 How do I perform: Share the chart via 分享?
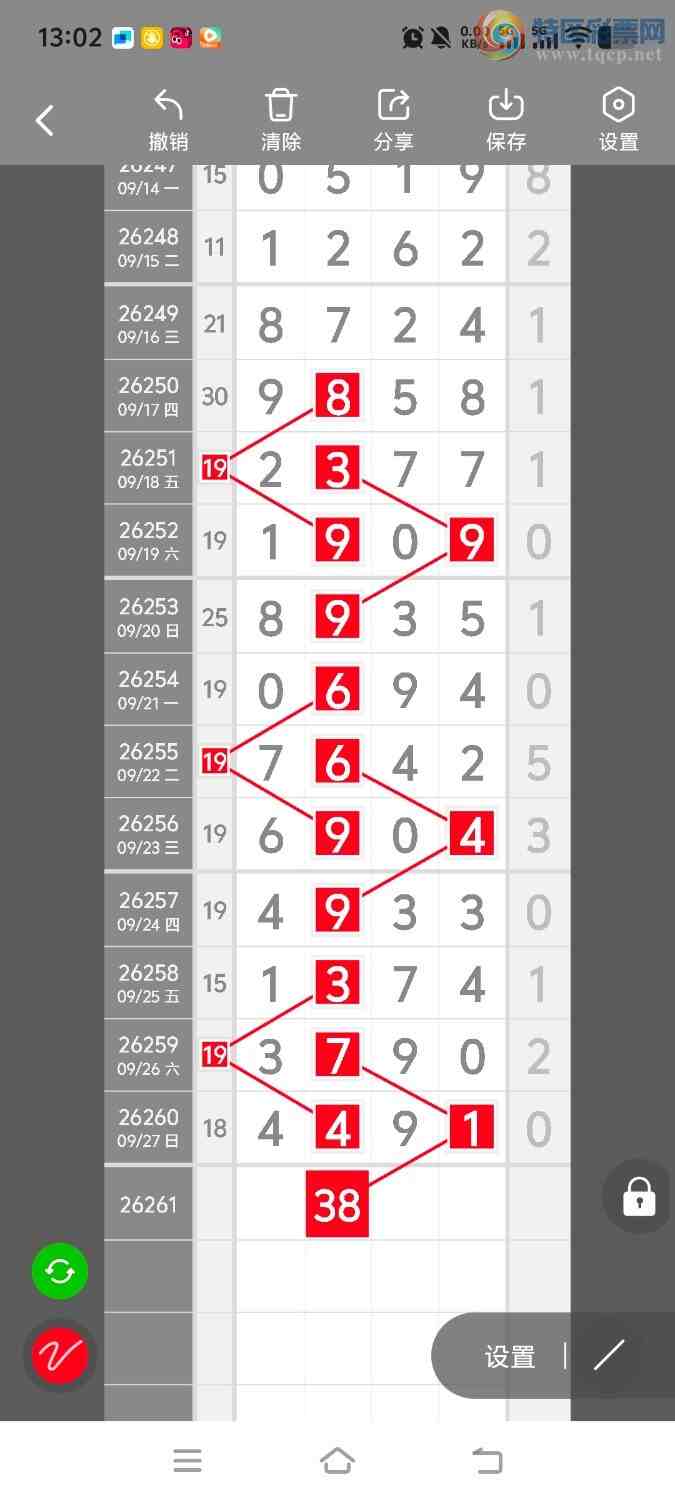point(393,120)
